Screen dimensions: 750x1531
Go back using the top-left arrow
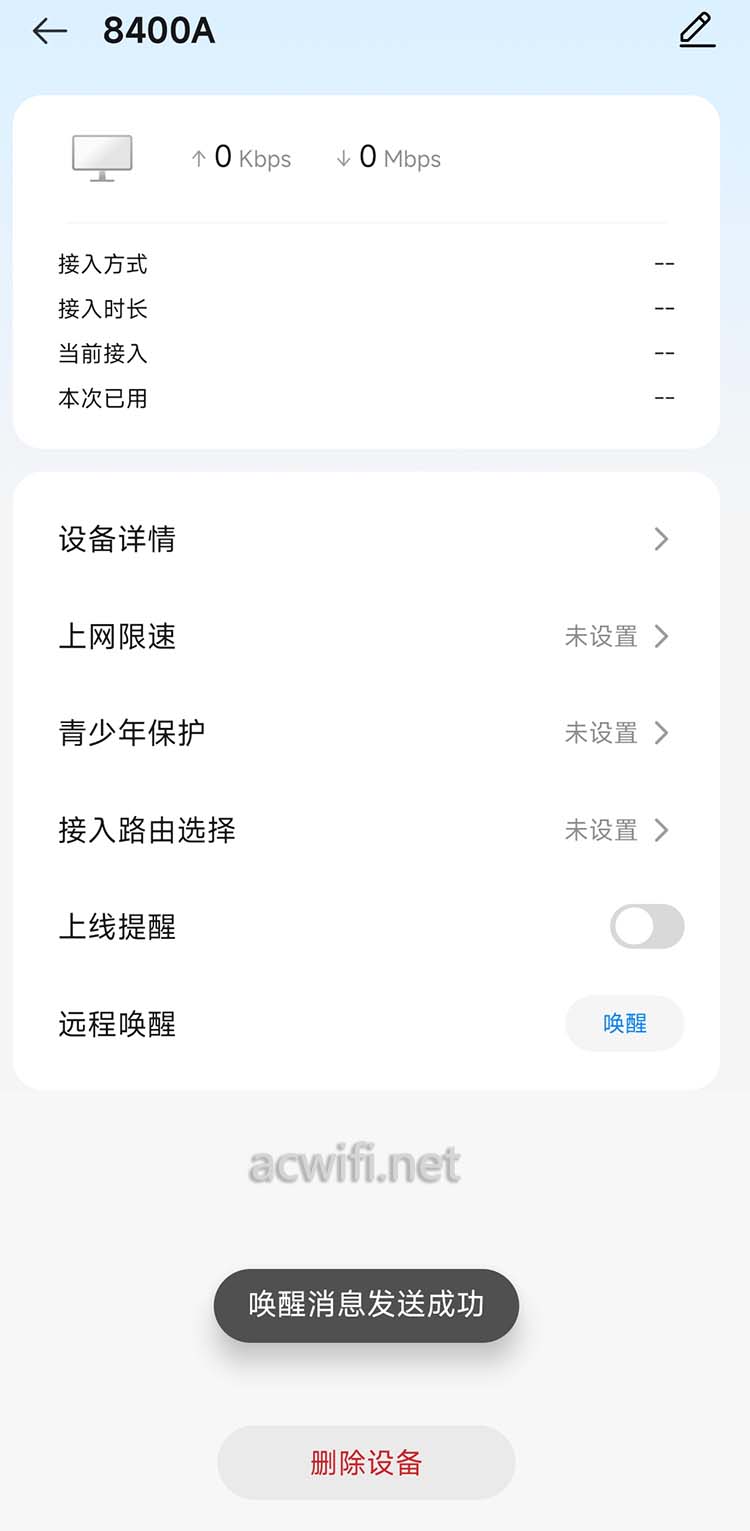coord(49,31)
